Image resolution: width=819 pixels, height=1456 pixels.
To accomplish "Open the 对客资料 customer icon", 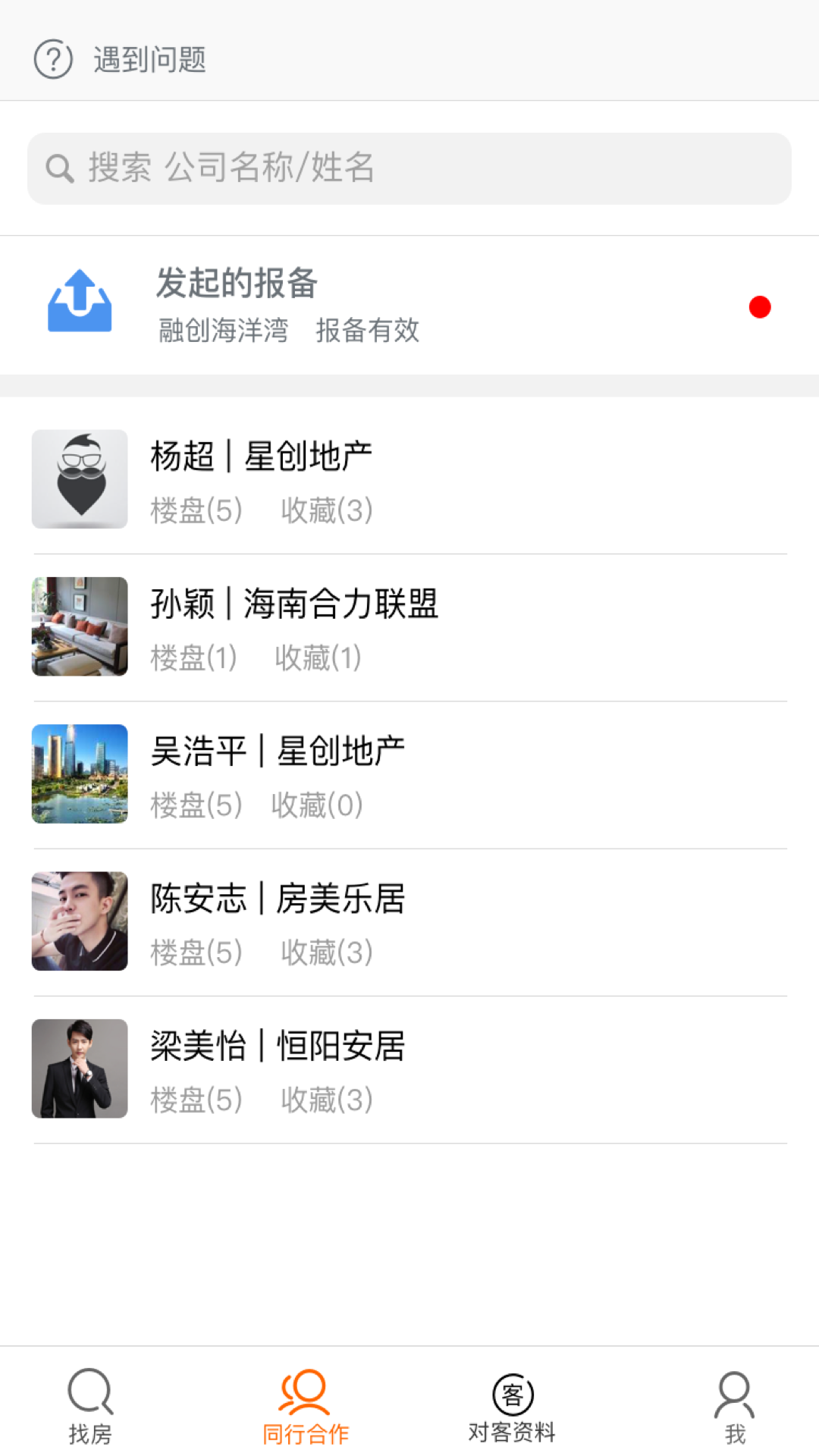I will (512, 1395).
